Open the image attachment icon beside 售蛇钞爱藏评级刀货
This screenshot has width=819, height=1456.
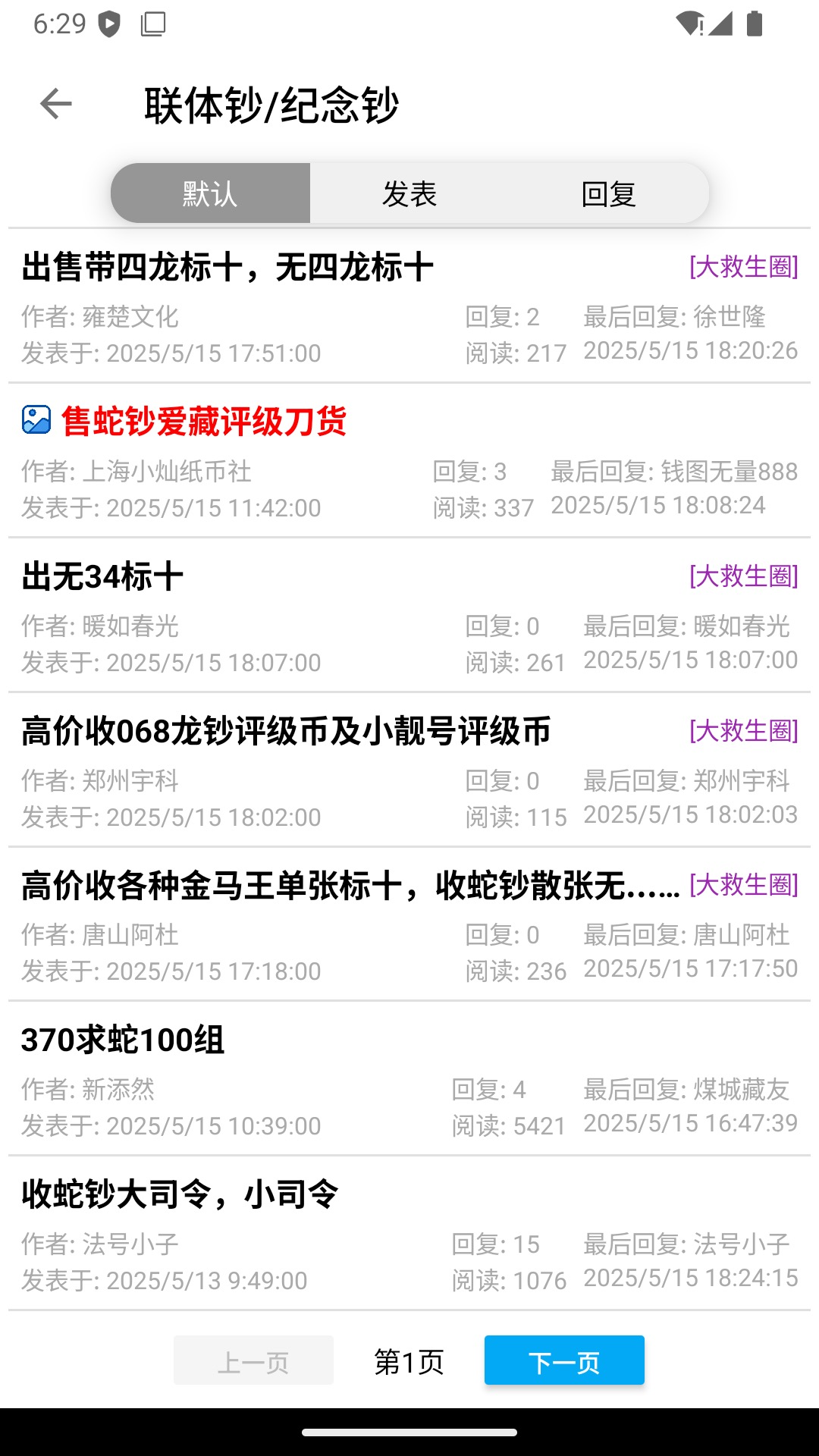35,419
